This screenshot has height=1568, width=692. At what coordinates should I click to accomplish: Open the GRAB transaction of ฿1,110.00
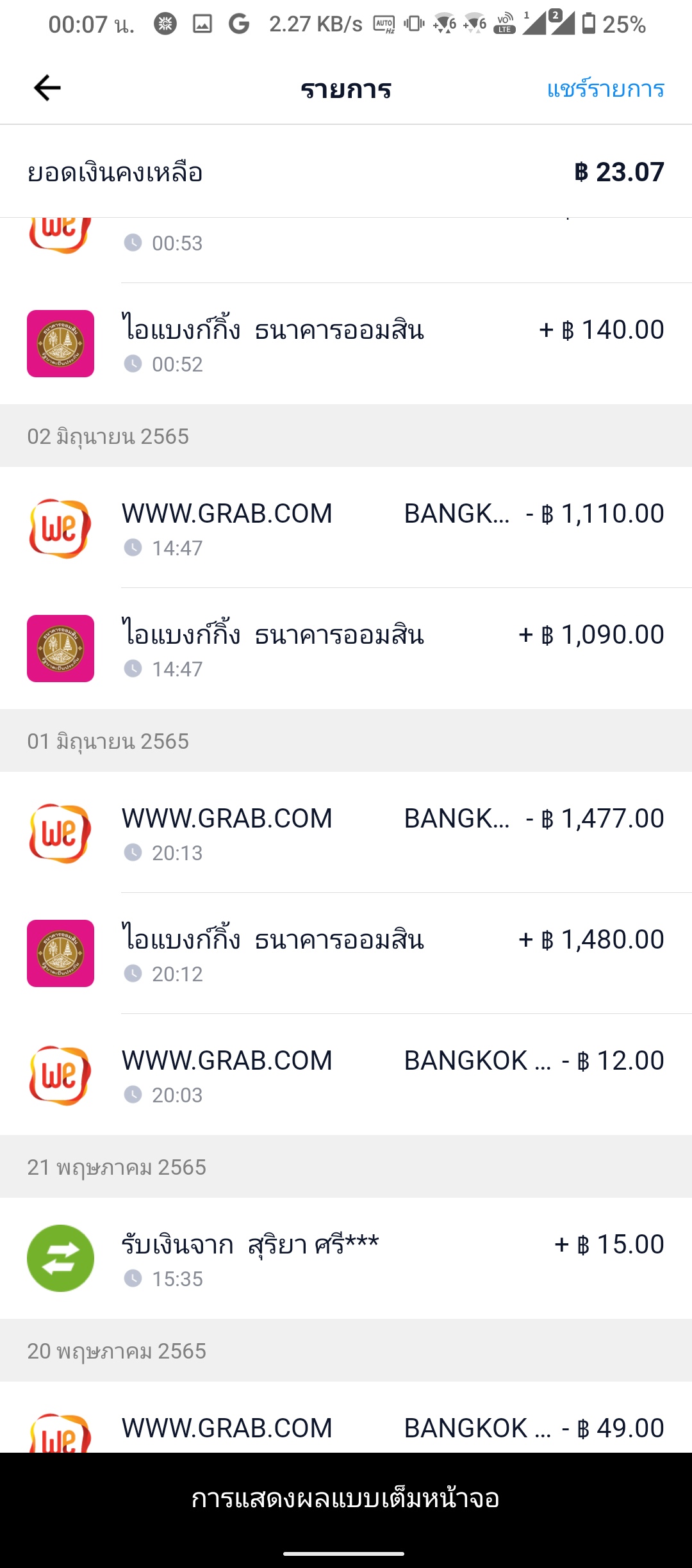[346, 528]
